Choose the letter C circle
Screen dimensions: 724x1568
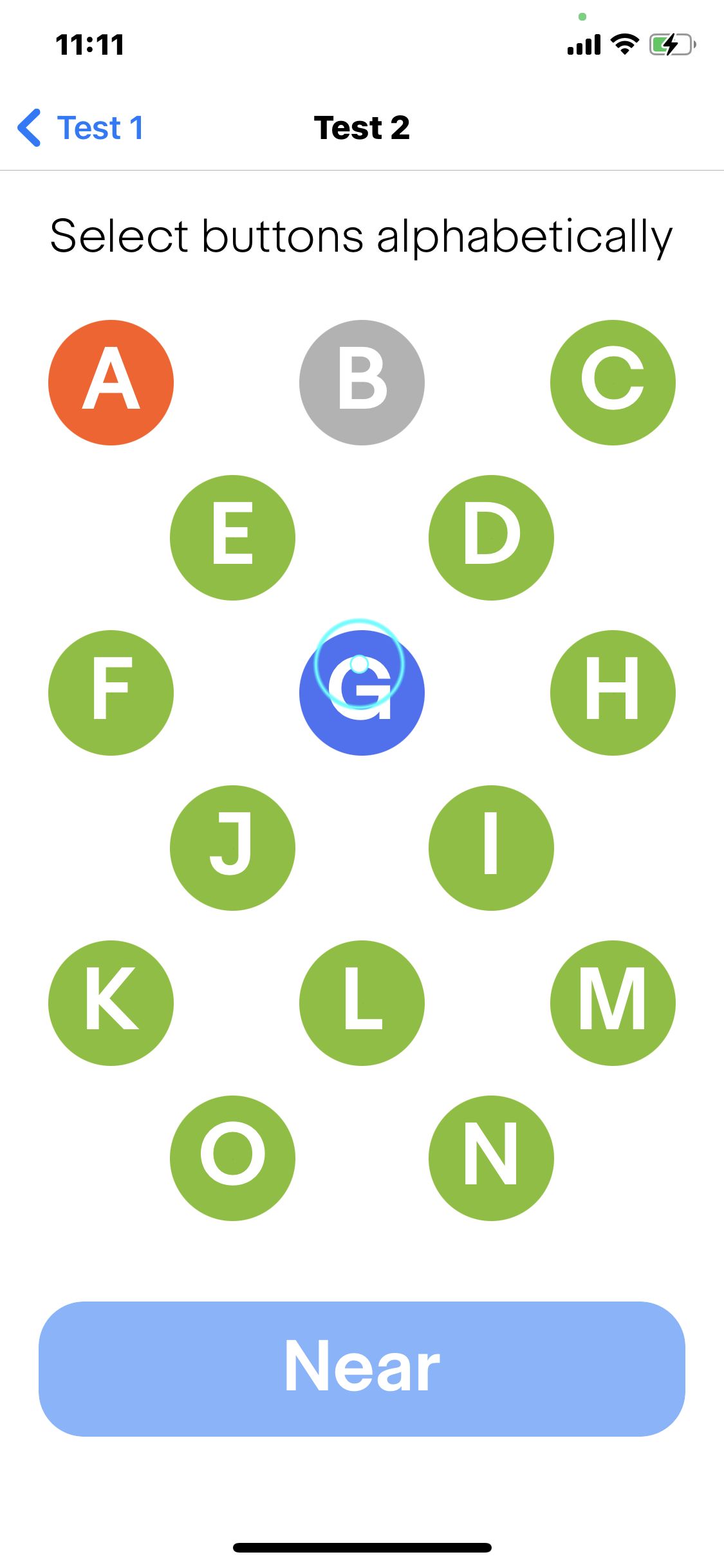click(x=613, y=382)
